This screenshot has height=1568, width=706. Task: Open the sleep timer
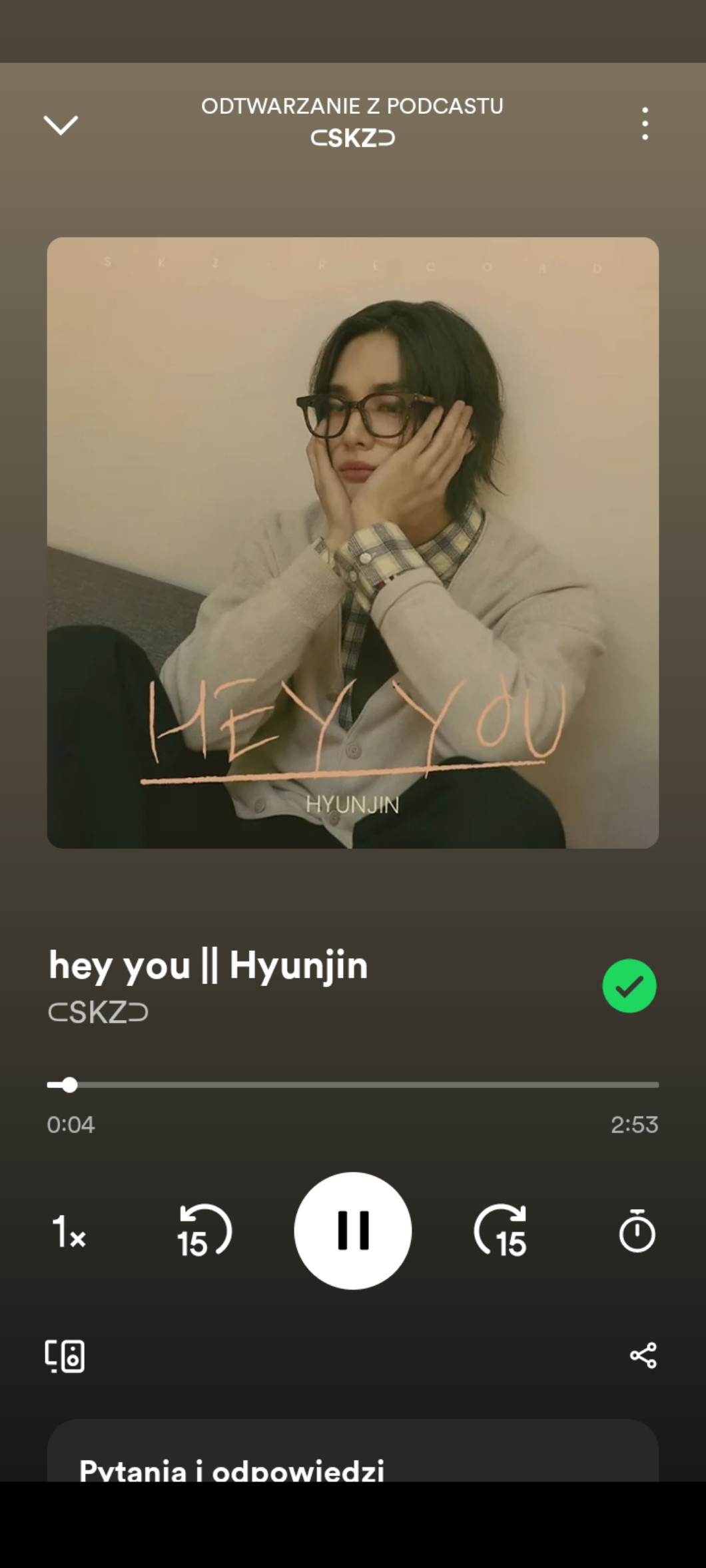click(x=637, y=1231)
